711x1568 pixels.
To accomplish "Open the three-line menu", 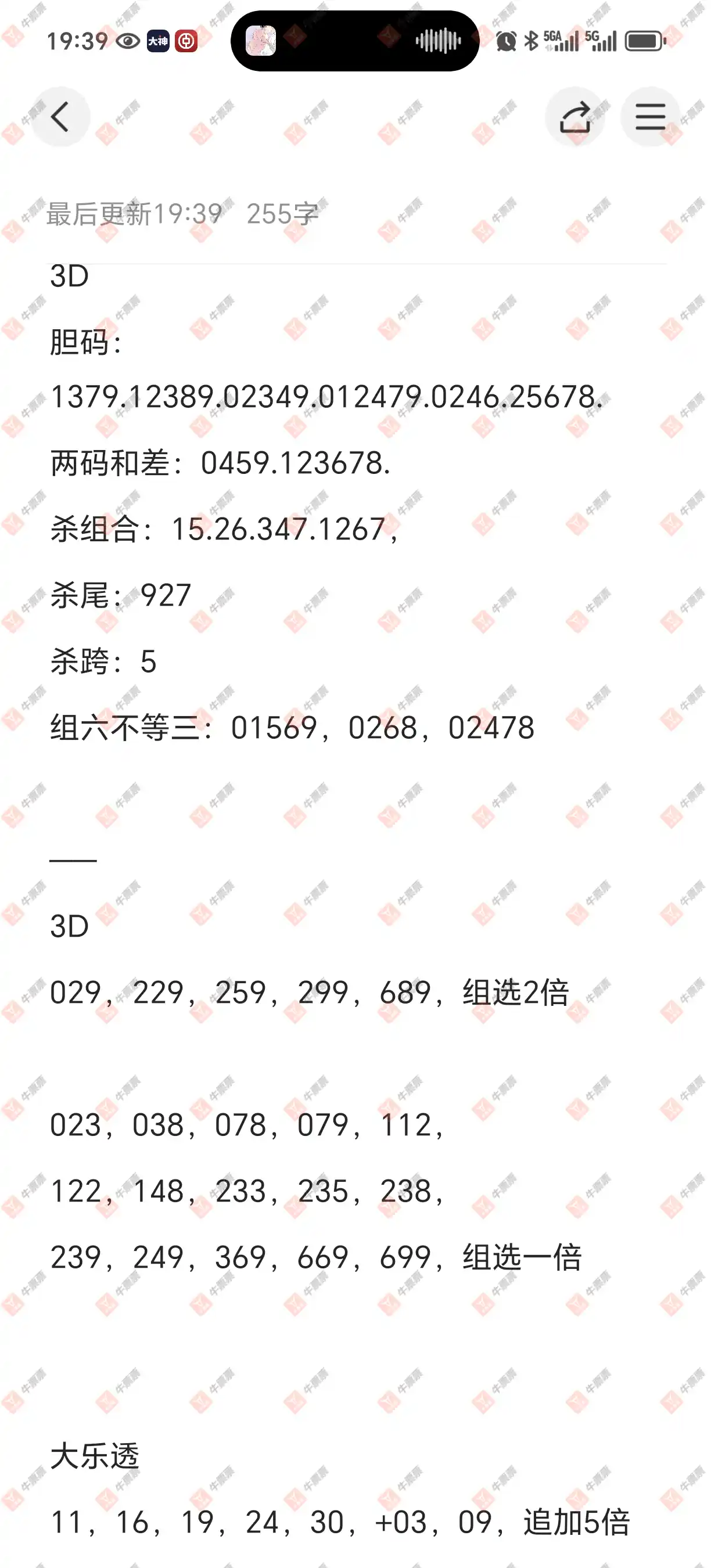I will pos(650,117).
